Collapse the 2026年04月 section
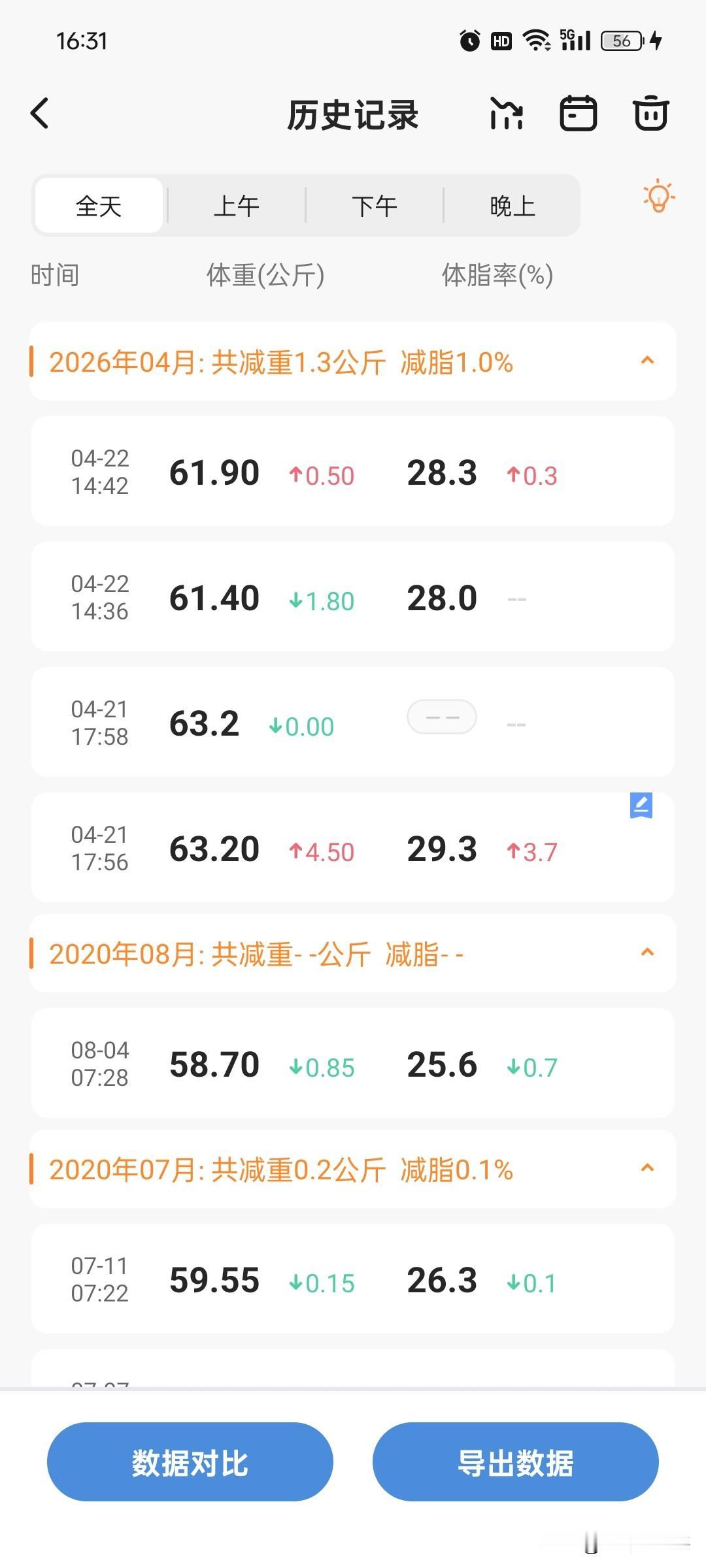This screenshot has height=1568, width=706. coord(647,361)
